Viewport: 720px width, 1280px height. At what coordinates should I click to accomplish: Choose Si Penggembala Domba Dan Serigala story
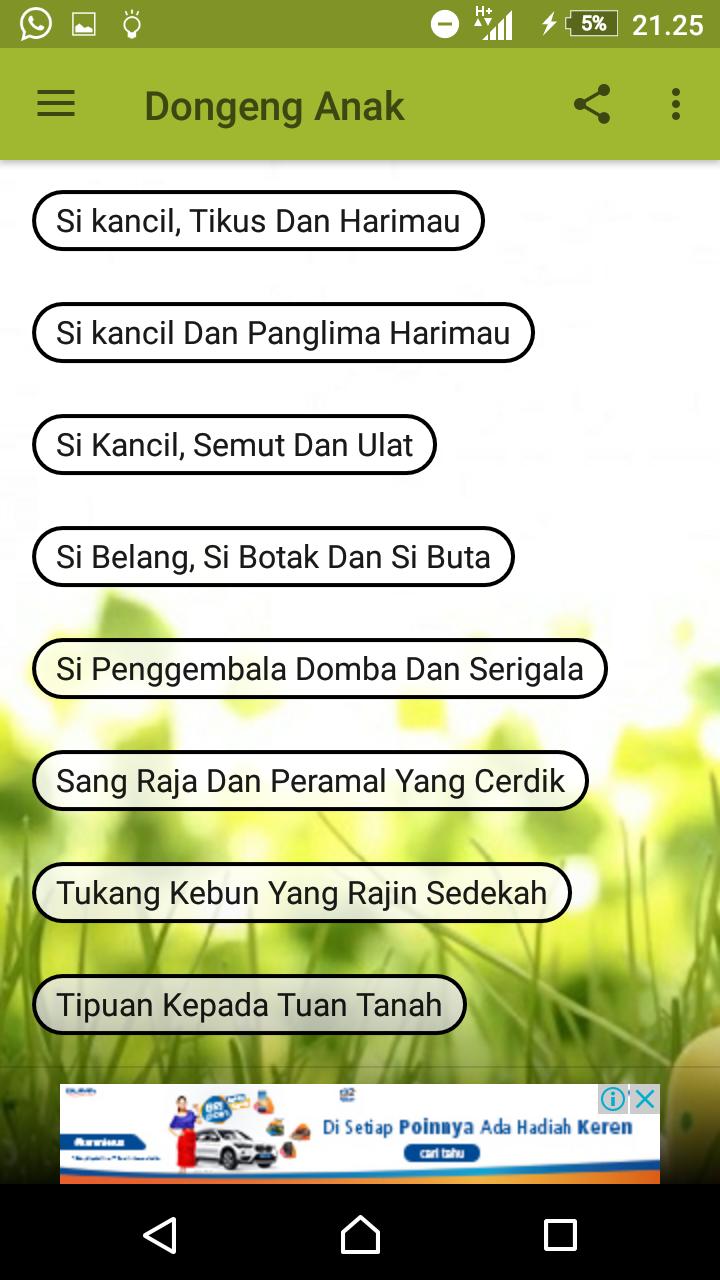click(319, 669)
